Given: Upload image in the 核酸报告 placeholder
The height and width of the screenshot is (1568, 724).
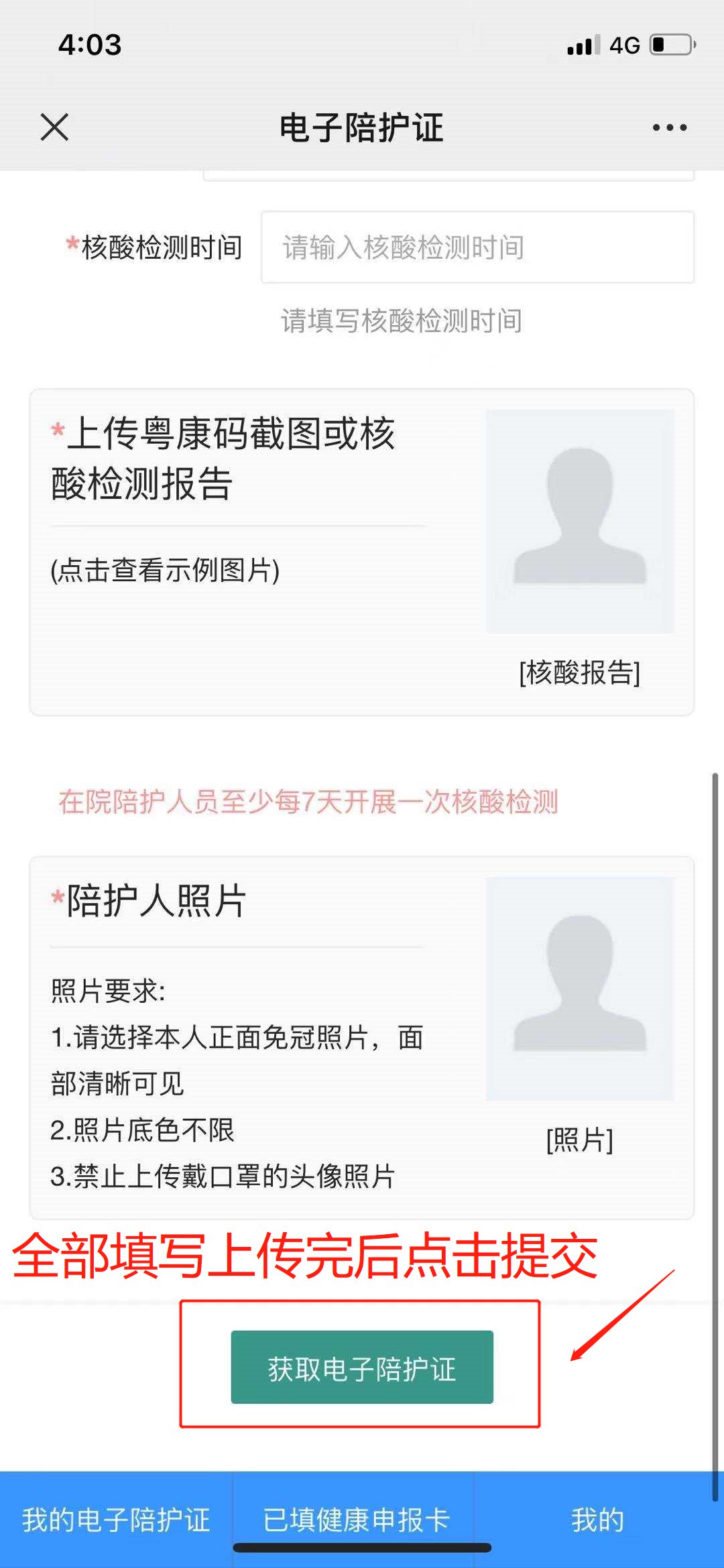Looking at the screenshot, I should click(x=580, y=521).
